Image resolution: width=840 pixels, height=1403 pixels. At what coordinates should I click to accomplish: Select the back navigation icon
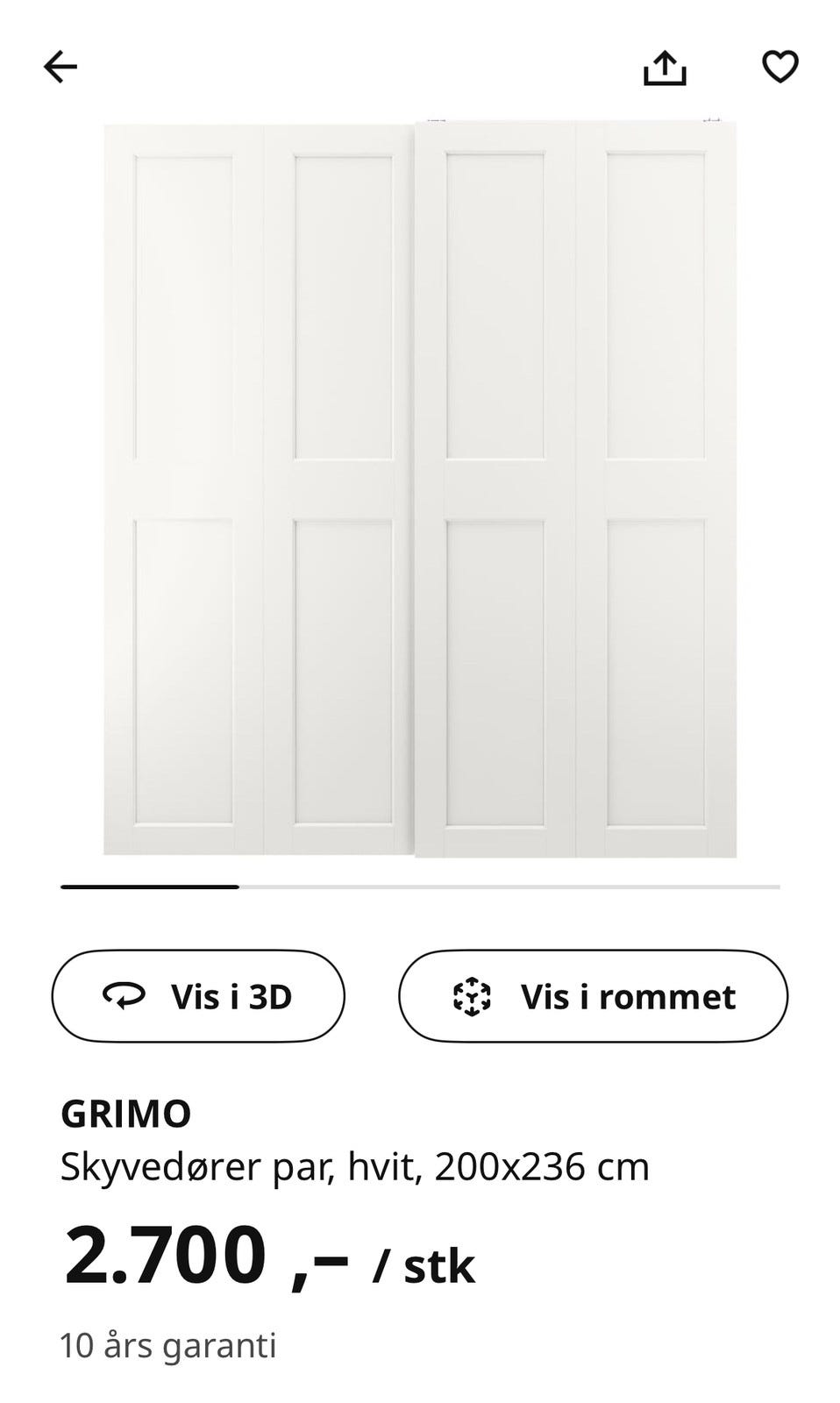click(x=61, y=66)
